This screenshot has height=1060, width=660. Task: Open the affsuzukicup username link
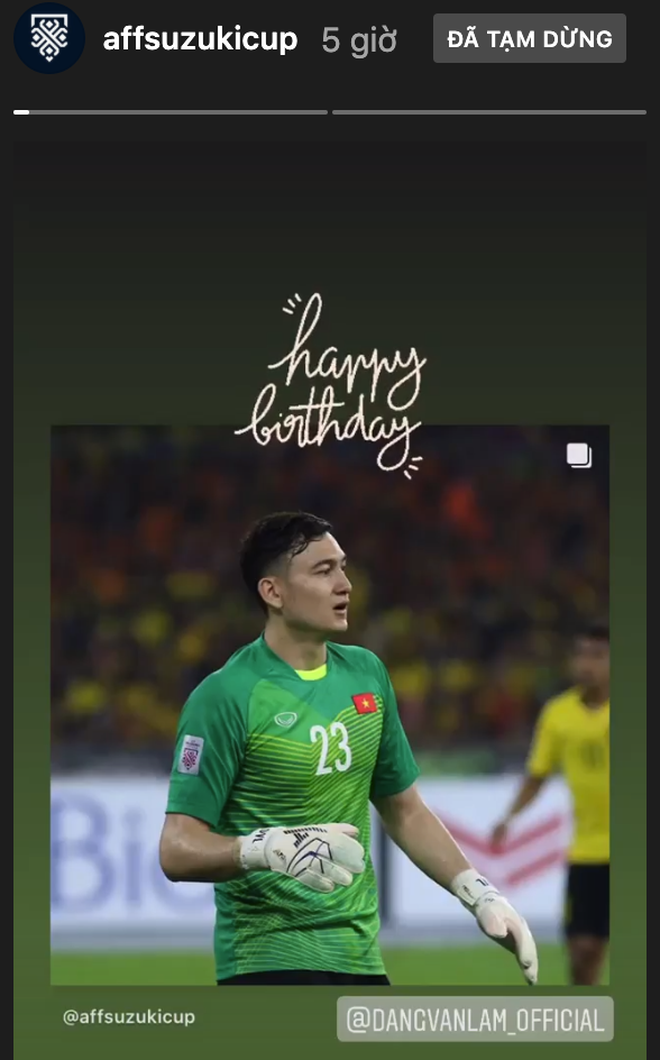pyautogui.click(x=200, y=40)
